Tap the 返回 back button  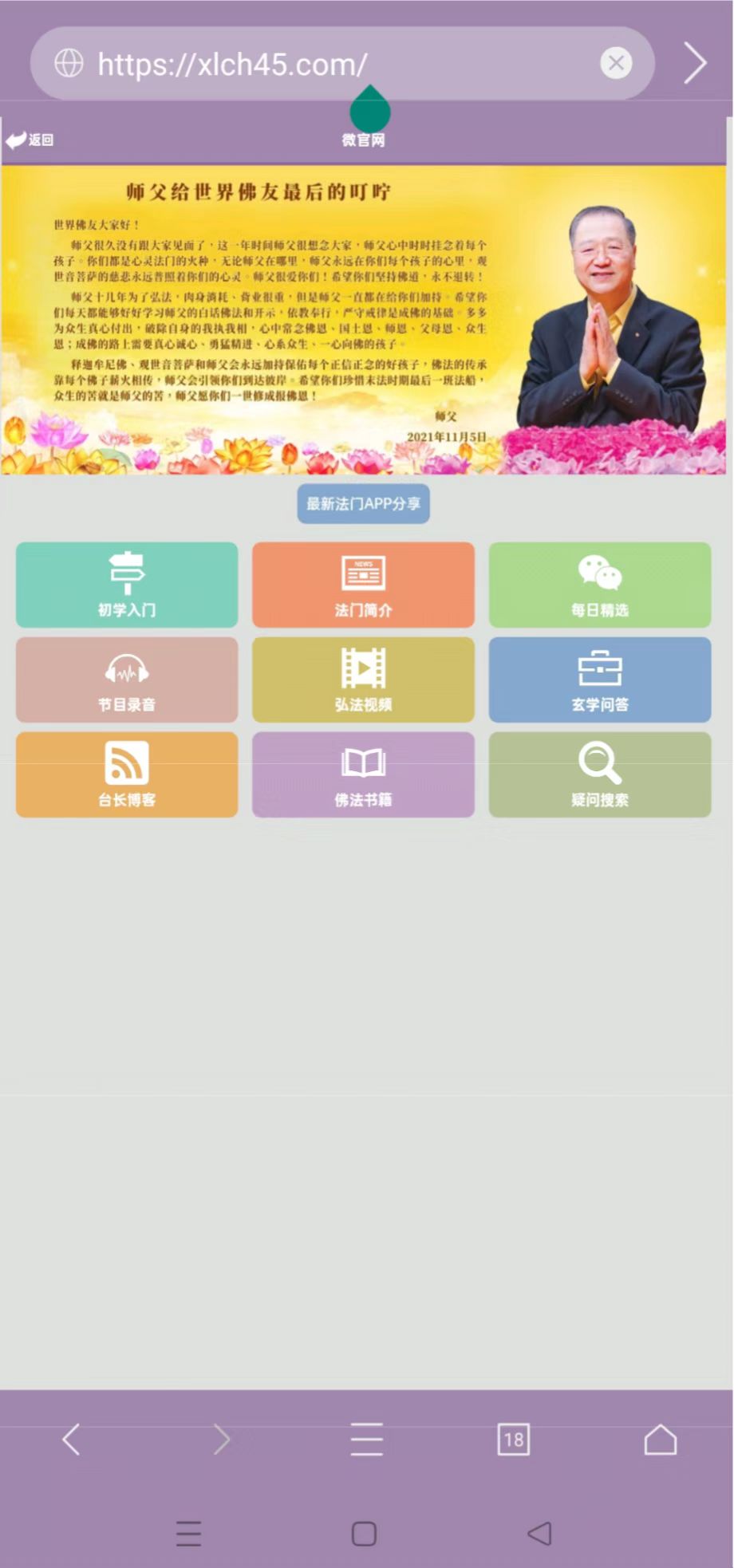[x=30, y=140]
